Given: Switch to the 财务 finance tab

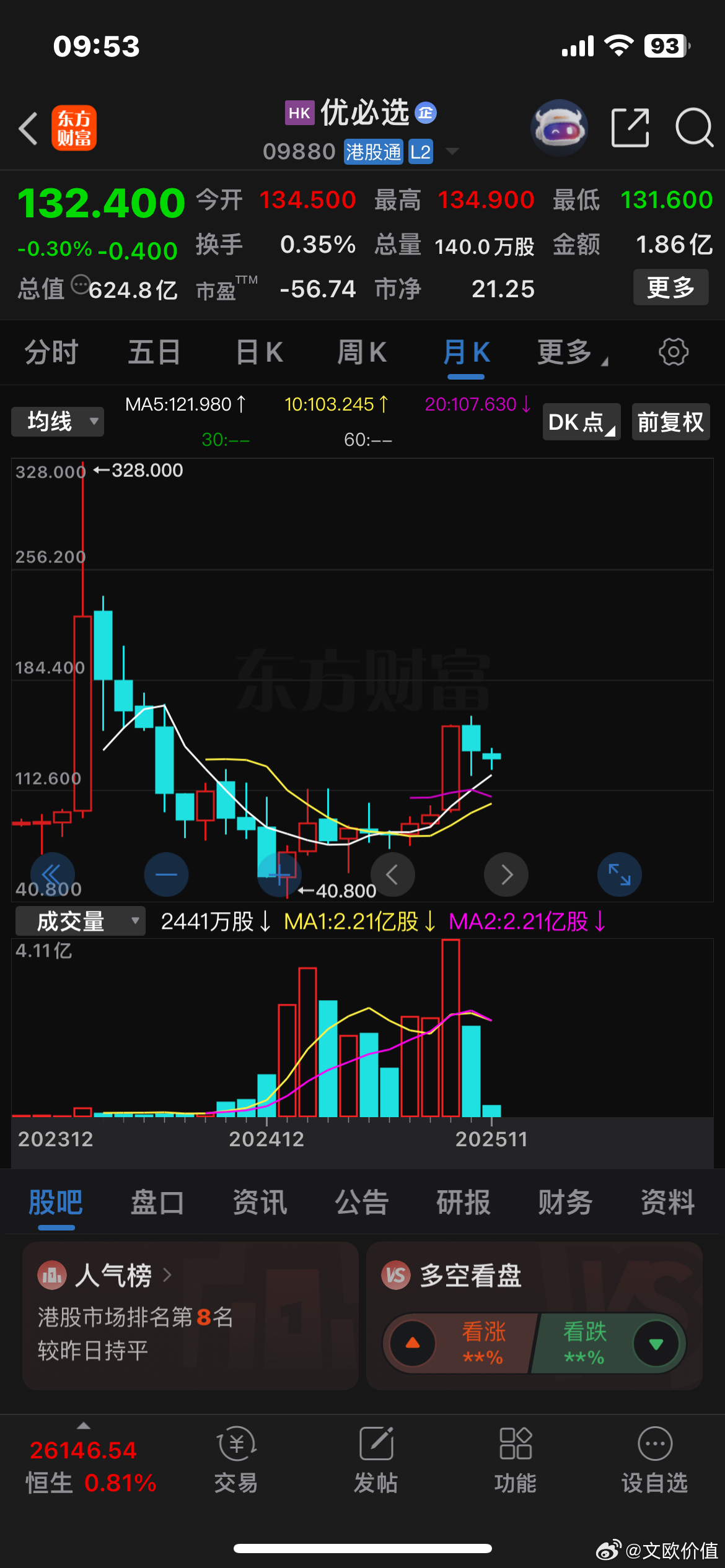Looking at the screenshot, I should click(x=564, y=1201).
